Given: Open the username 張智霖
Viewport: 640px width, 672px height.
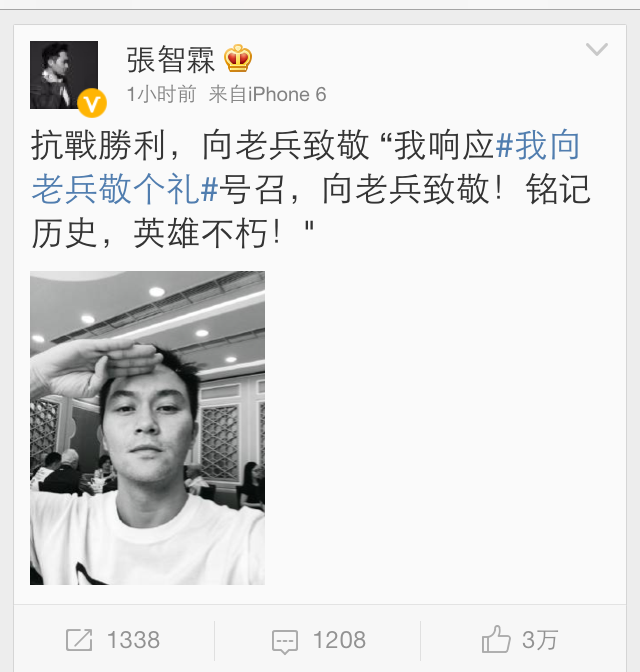Looking at the screenshot, I should point(169,59).
